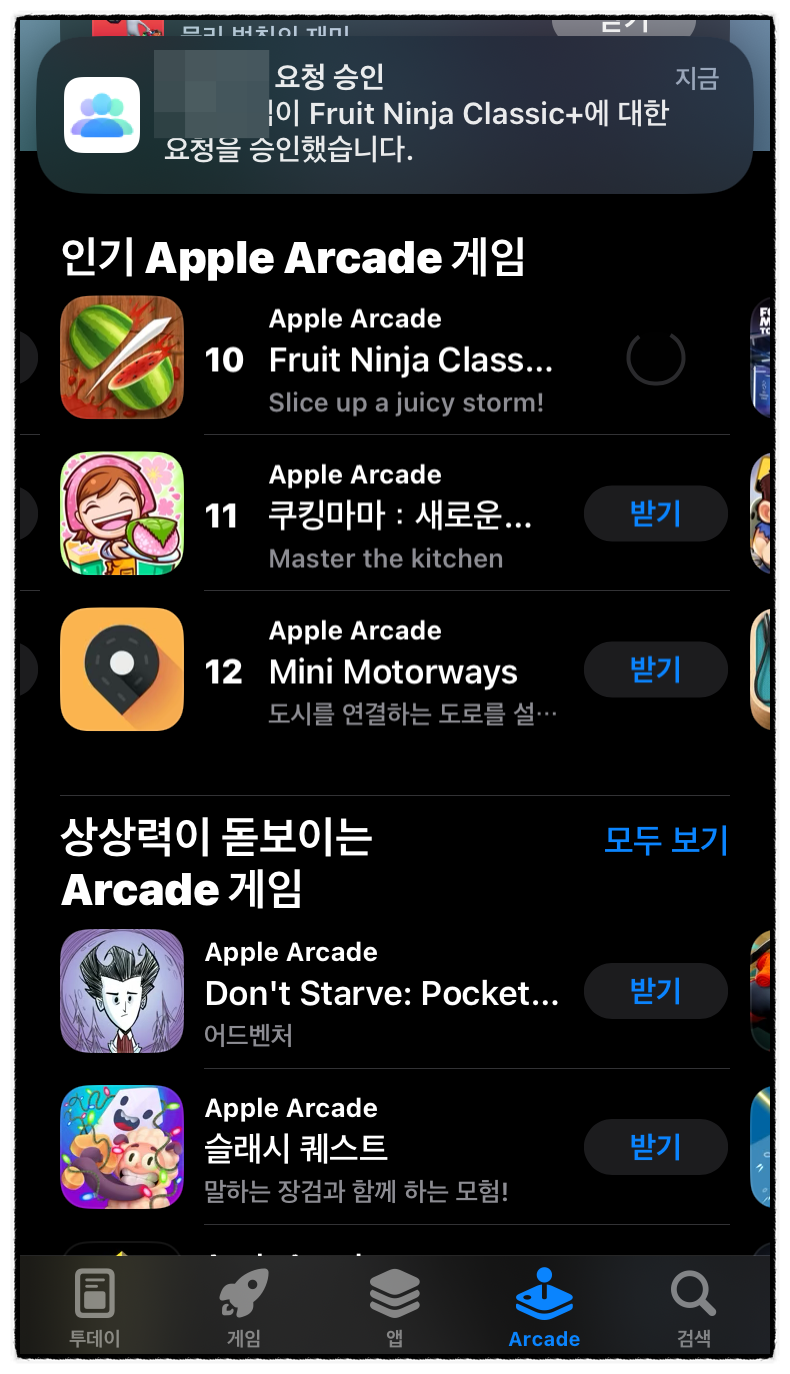Open the 쿠킹마마 game row
790x1374 pixels.
395,514
